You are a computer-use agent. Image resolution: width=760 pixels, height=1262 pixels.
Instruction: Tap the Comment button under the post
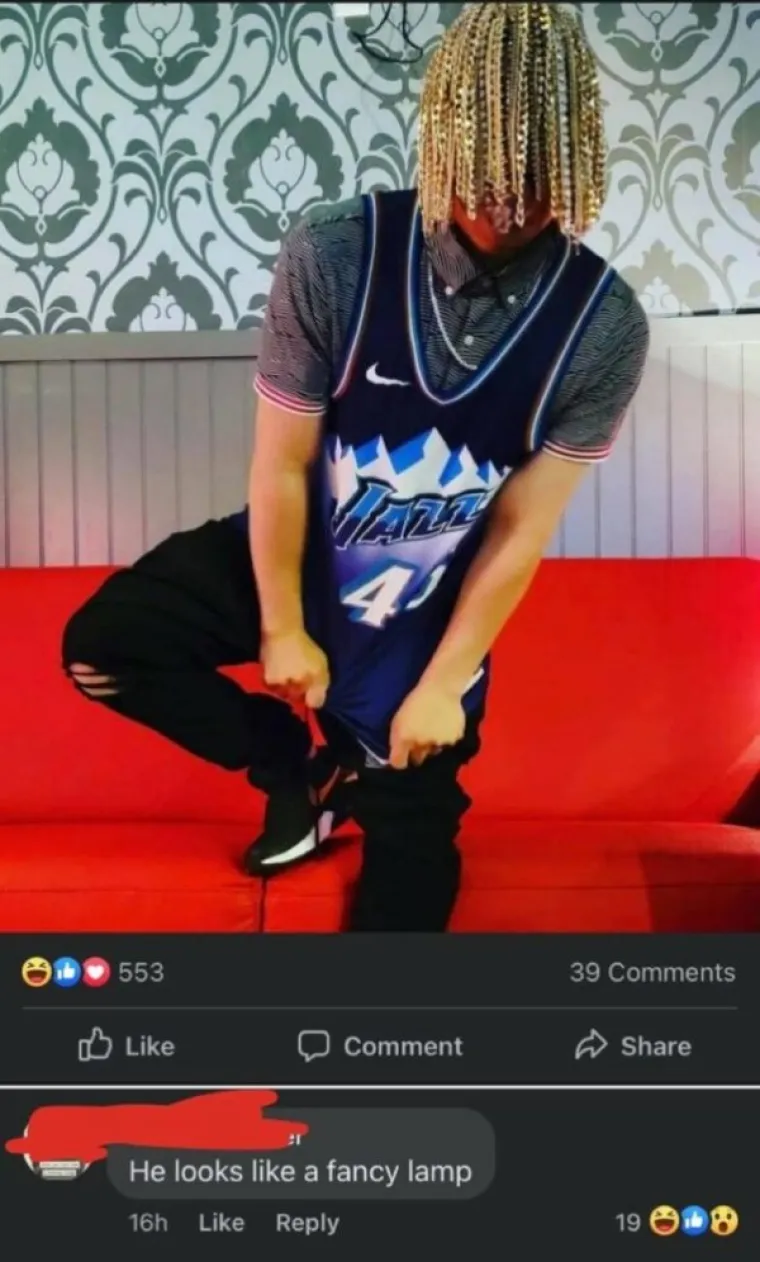tap(381, 1046)
